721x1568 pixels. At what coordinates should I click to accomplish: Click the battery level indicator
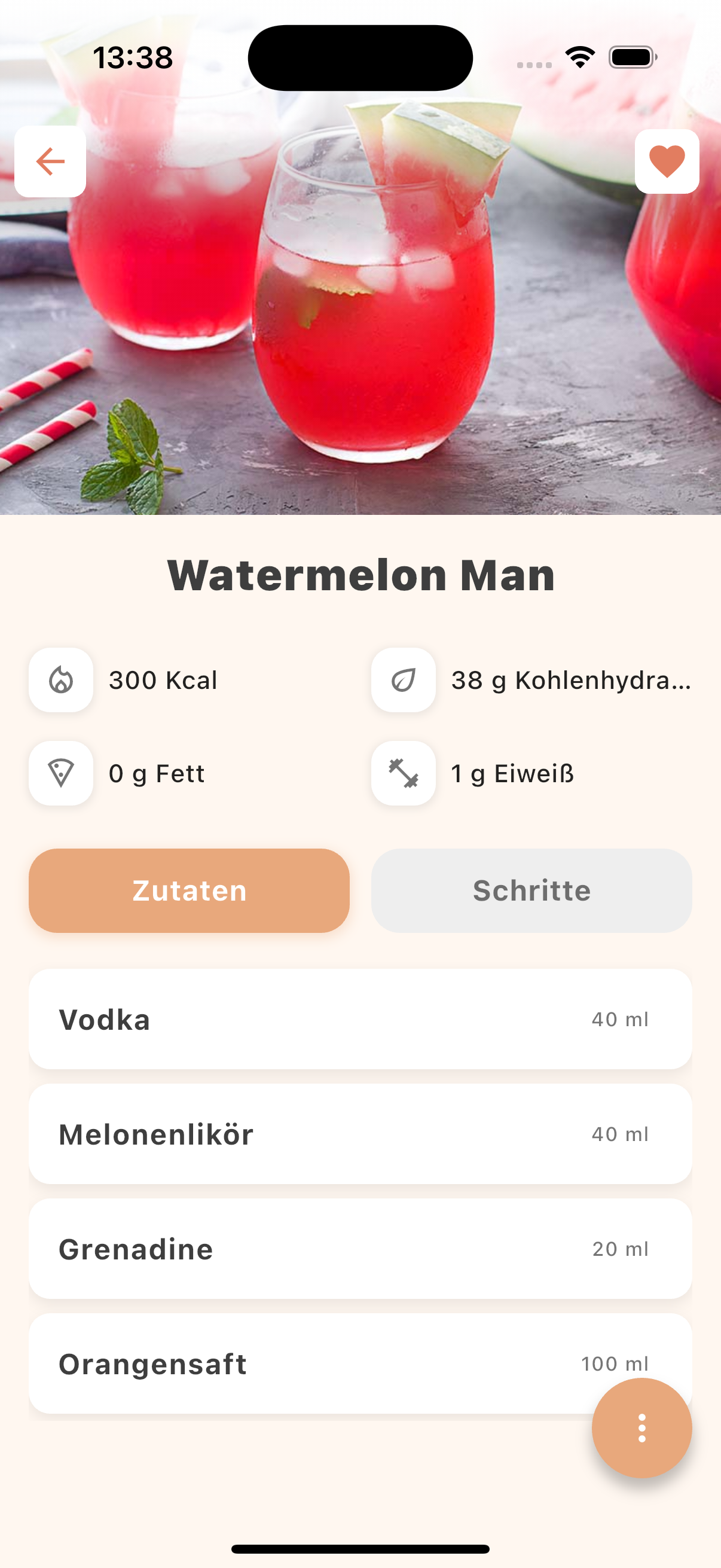pos(631,56)
